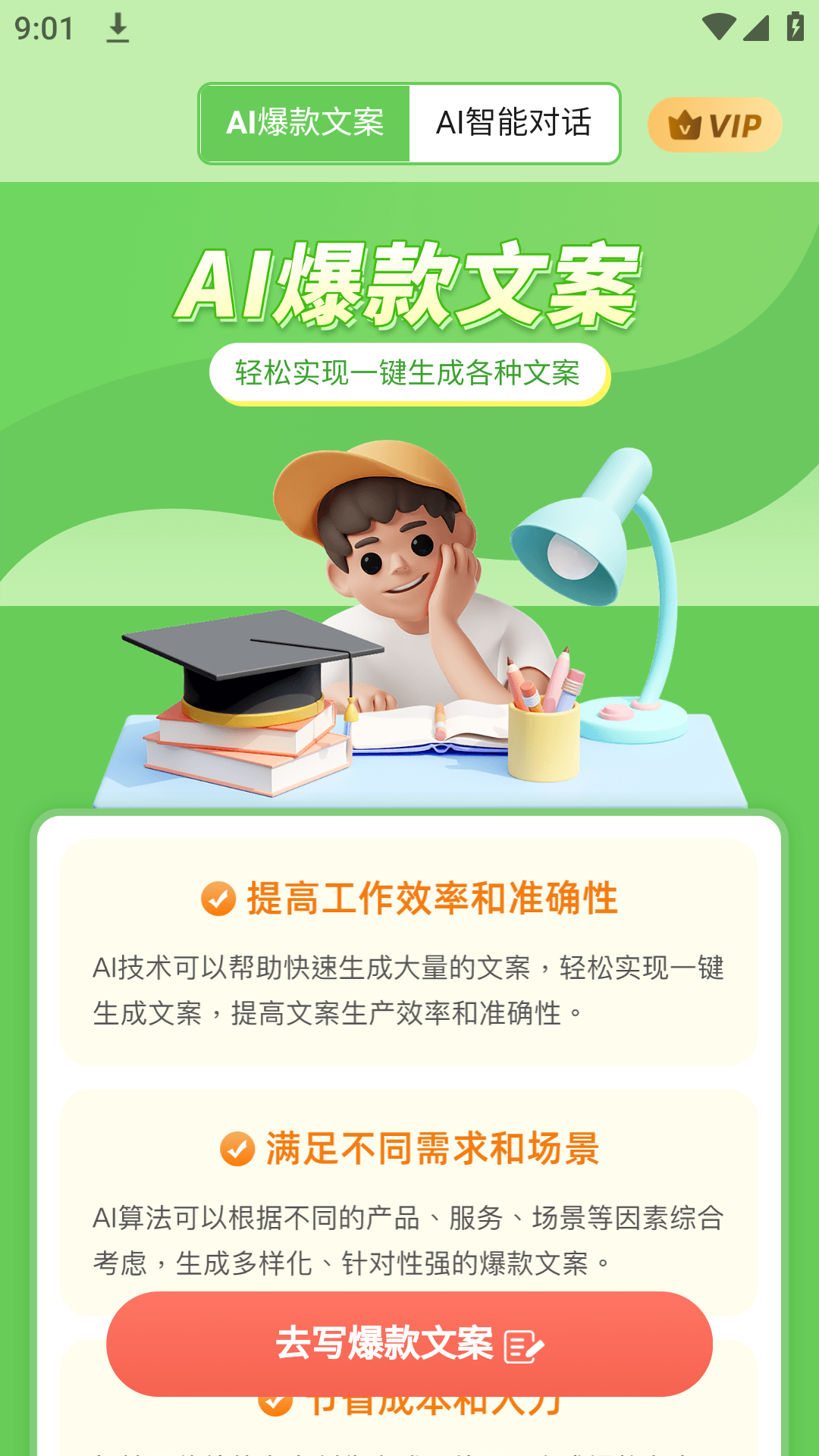Image resolution: width=819 pixels, height=1456 pixels.
Task: Open the VIP membership badge
Action: click(714, 125)
